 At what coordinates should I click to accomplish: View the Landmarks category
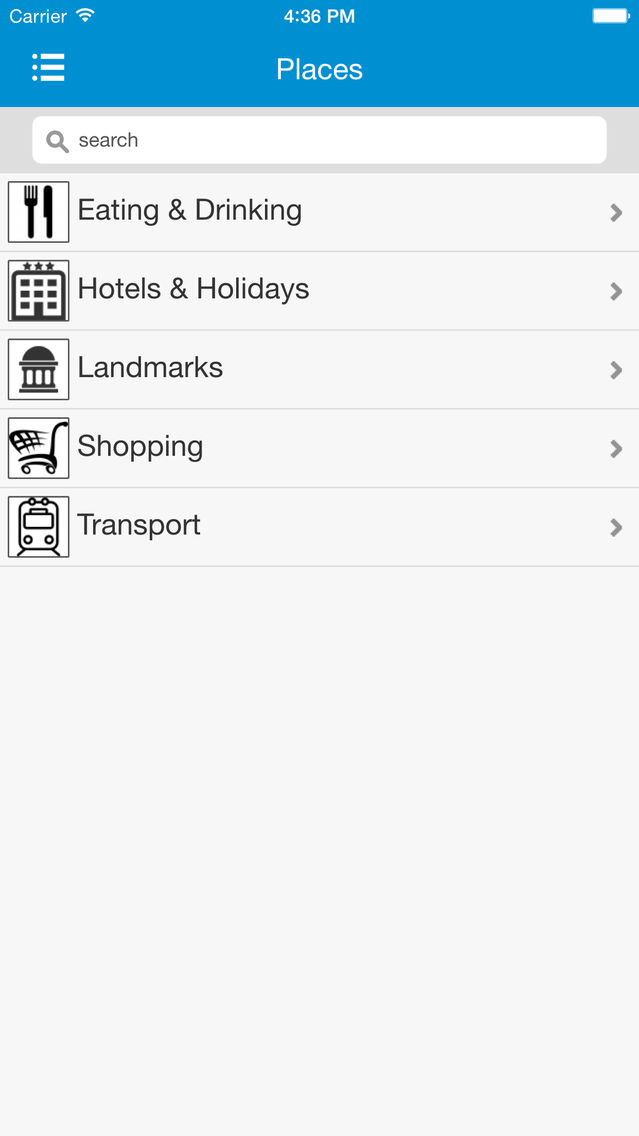coord(319,369)
